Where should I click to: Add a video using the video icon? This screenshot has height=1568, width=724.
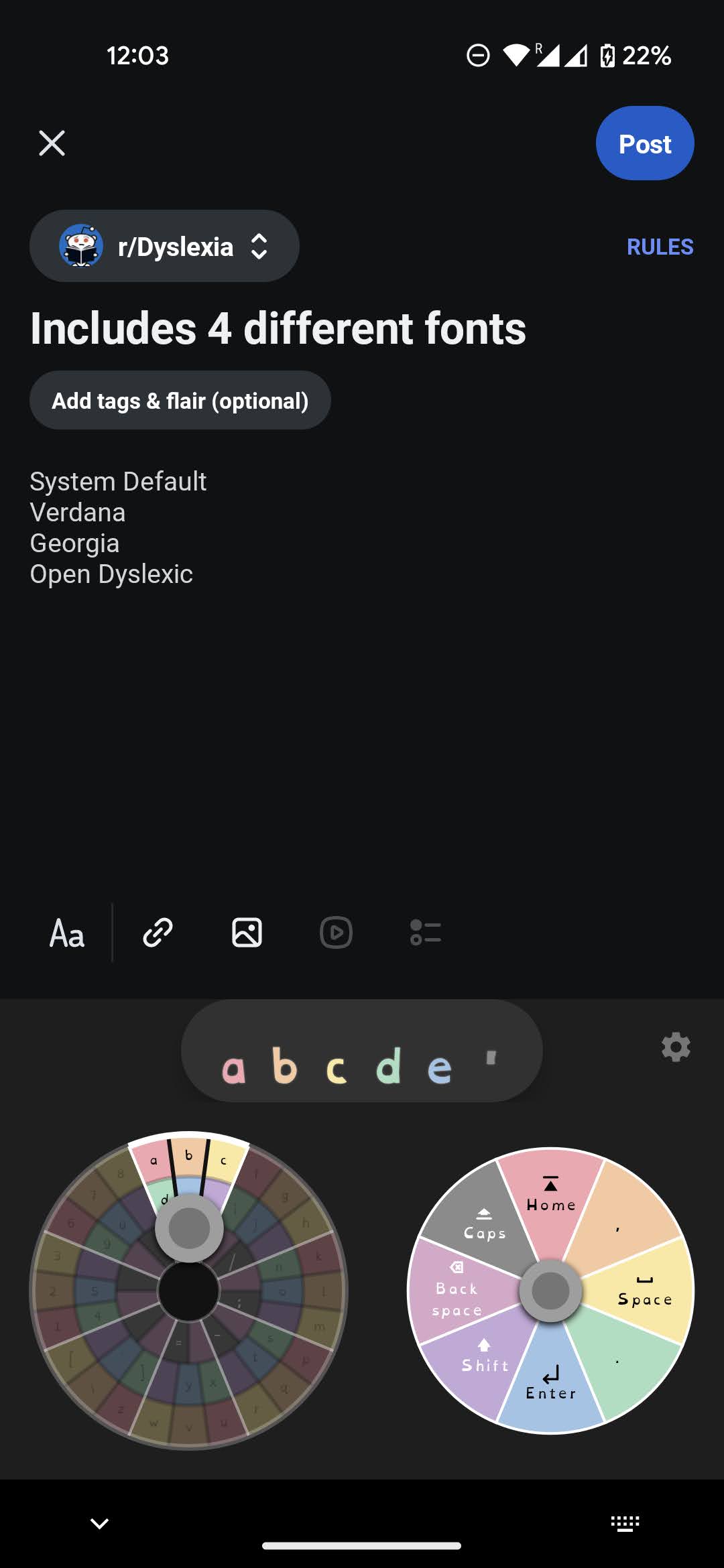(x=335, y=932)
